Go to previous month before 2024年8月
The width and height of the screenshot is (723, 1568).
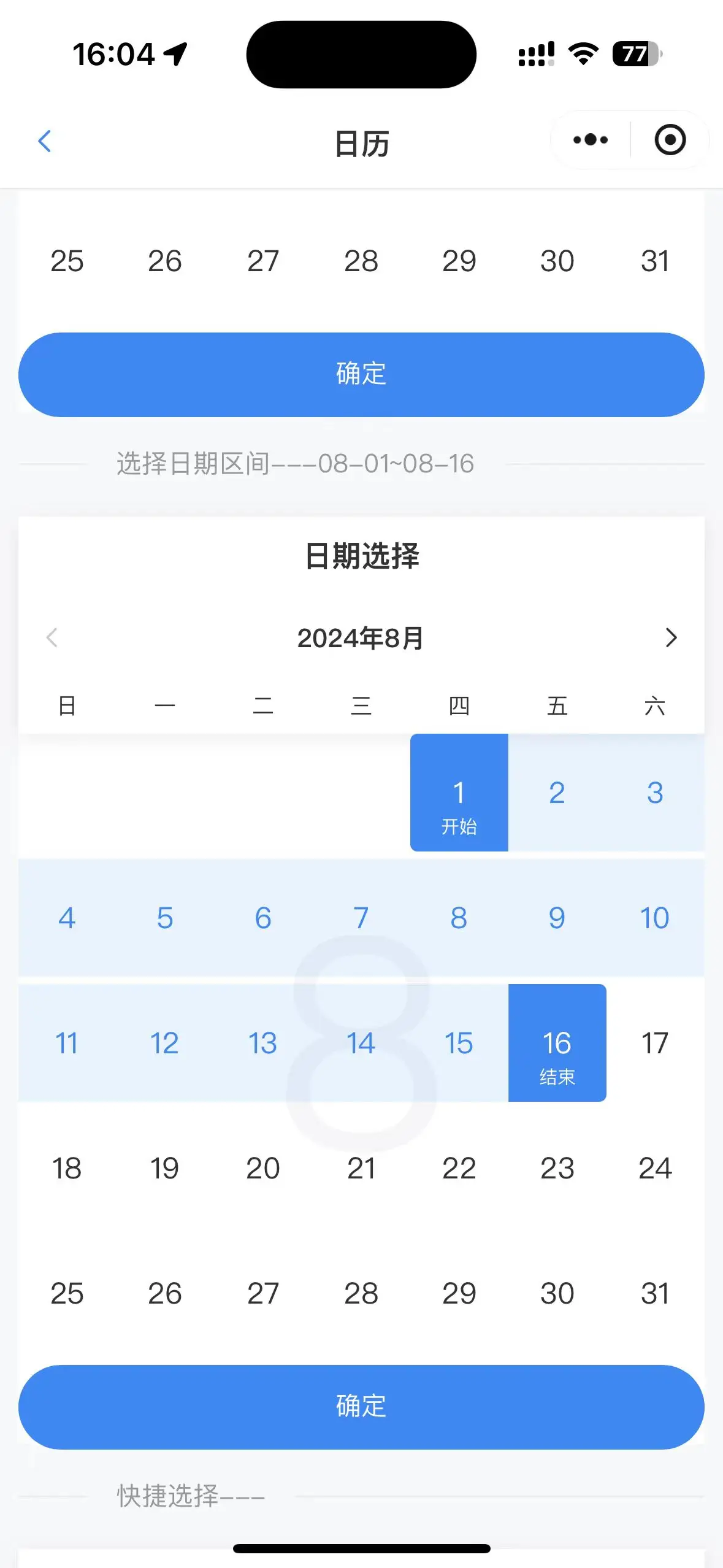[x=52, y=638]
